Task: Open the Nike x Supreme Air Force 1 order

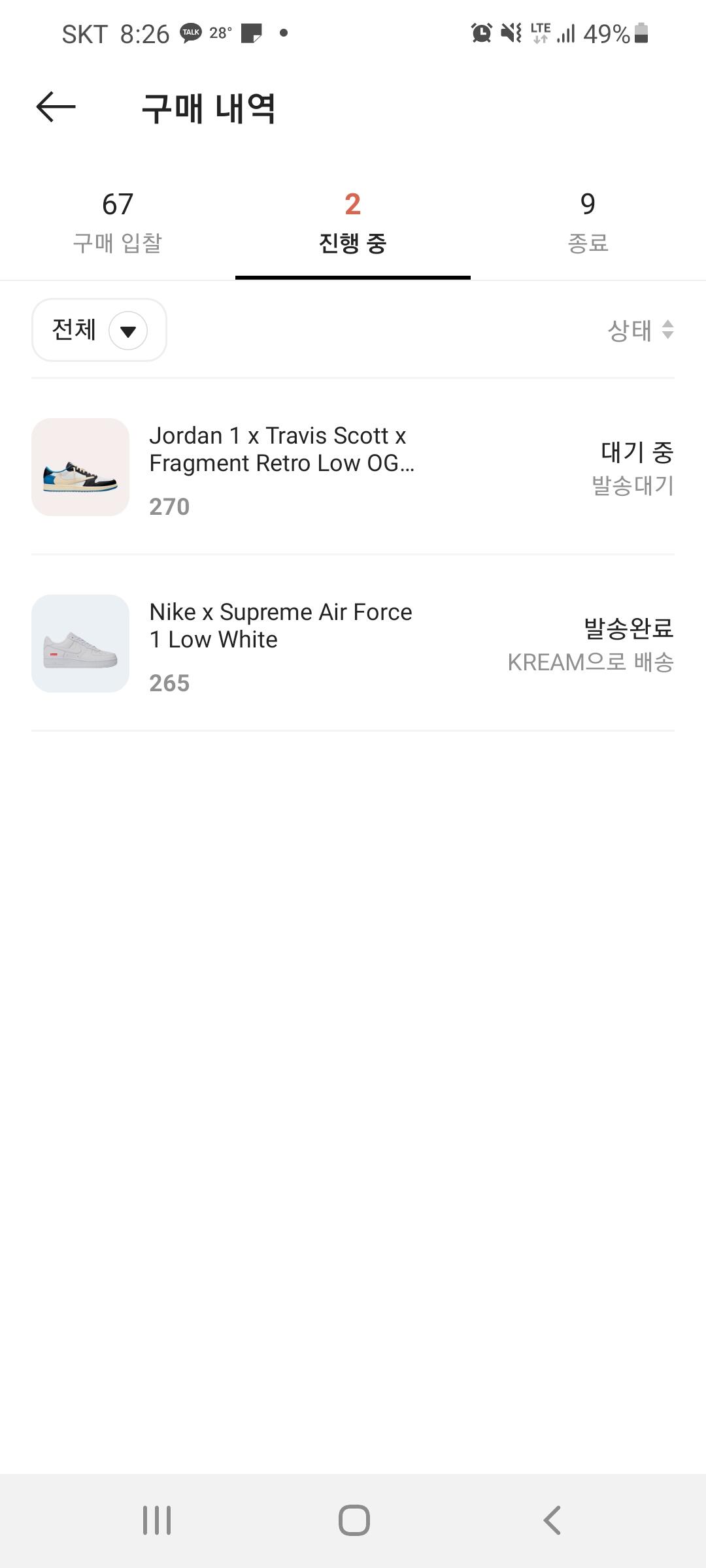Action: coord(281,644)
